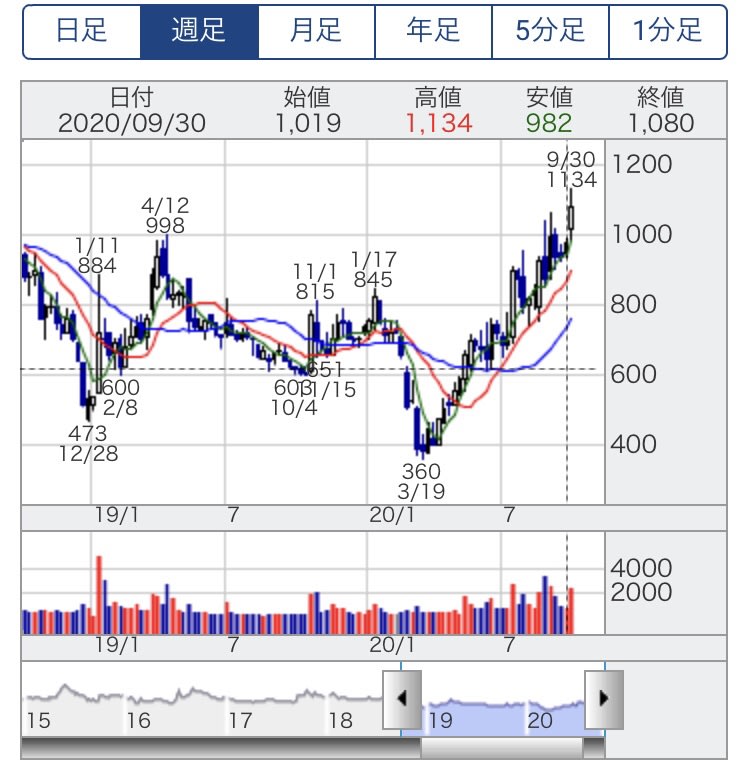Screen dimensions: 750x773
Task: Tap the horizontal scrollbar under the overview
Action: [501, 748]
